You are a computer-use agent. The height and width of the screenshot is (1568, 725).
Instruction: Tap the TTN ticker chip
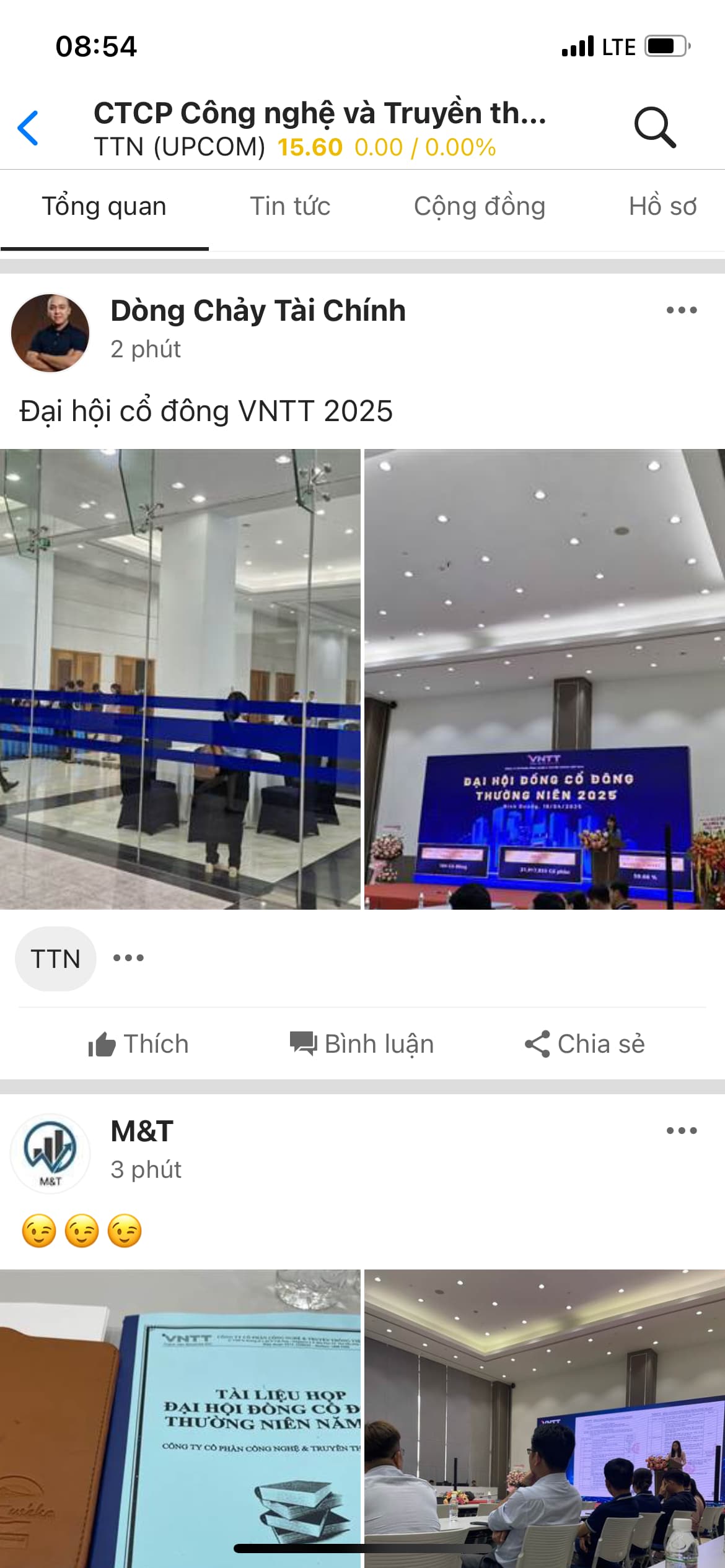(x=56, y=959)
